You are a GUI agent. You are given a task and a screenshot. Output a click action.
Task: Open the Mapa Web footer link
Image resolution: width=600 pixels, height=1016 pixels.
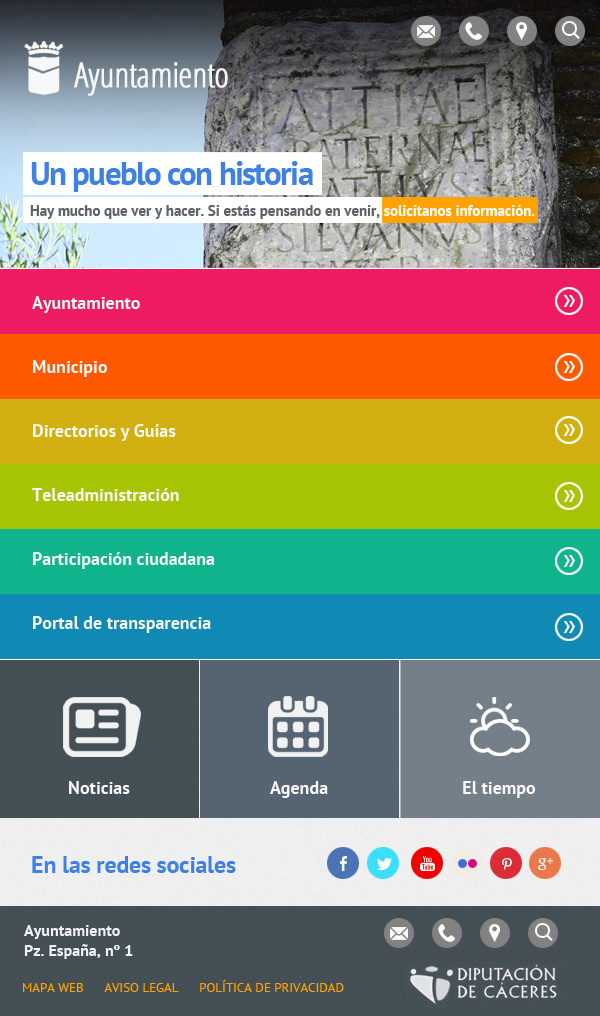coord(53,987)
